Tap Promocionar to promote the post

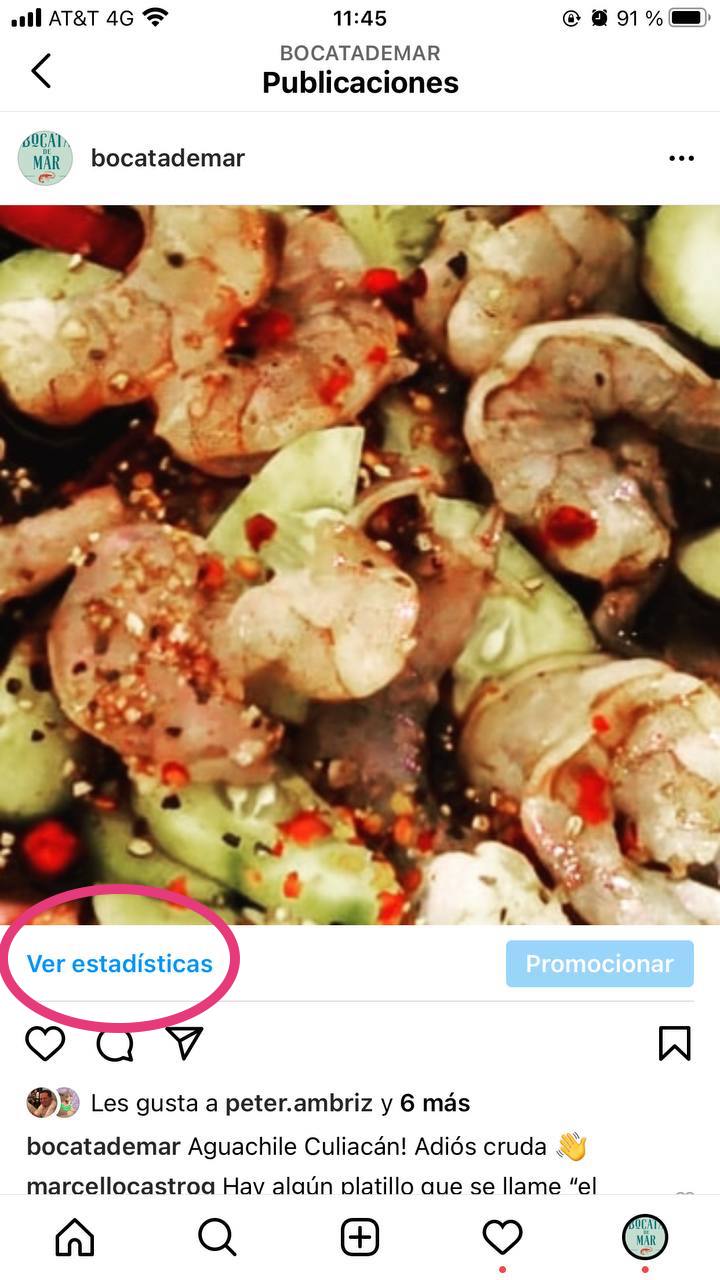point(599,963)
